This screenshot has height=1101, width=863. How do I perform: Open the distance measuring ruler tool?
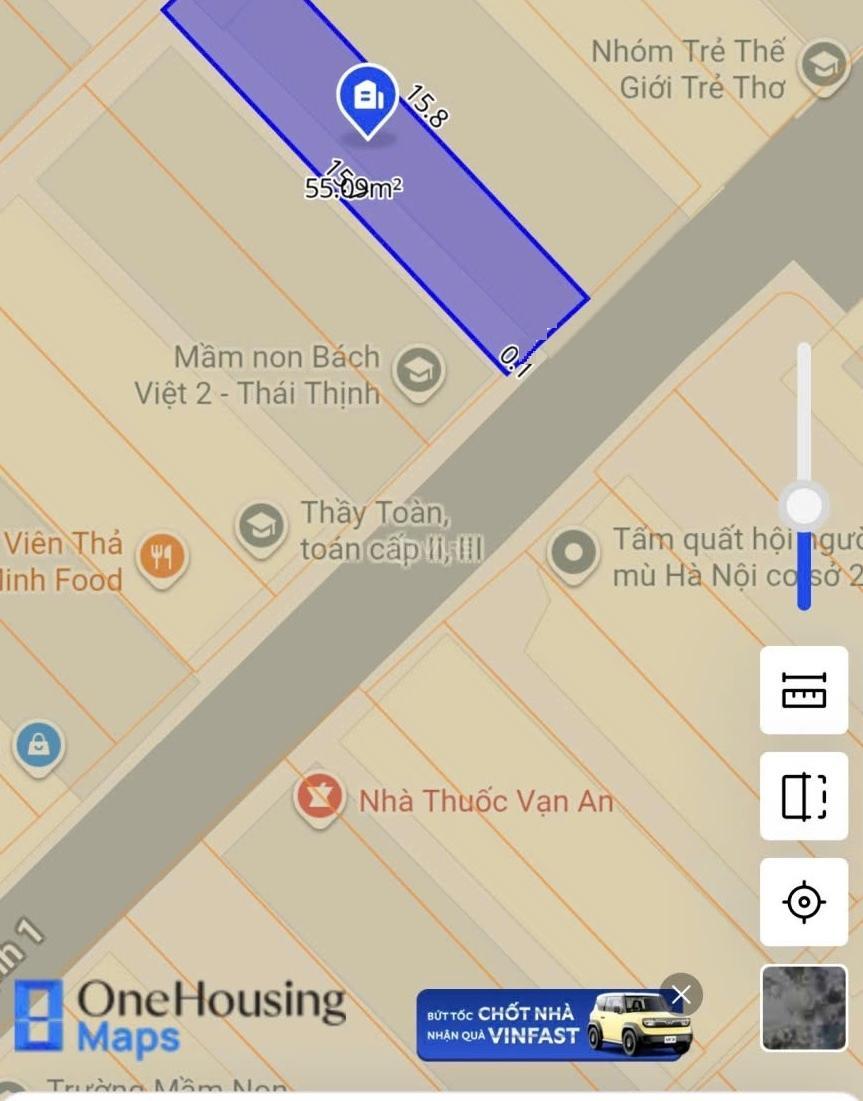coord(804,690)
